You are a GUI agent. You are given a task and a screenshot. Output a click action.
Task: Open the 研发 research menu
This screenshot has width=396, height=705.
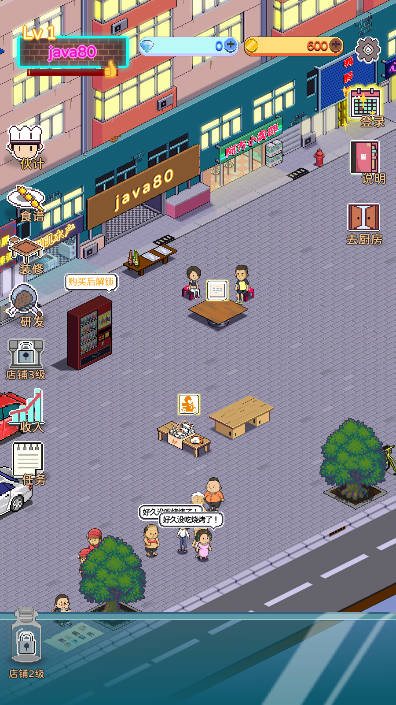click(x=26, y=306)
